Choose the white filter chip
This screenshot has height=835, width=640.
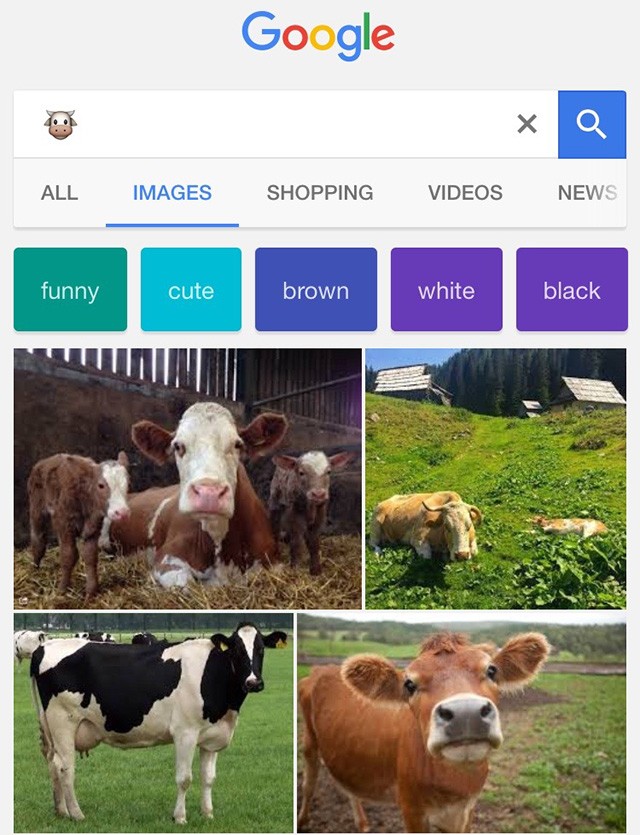pos(446,290)
